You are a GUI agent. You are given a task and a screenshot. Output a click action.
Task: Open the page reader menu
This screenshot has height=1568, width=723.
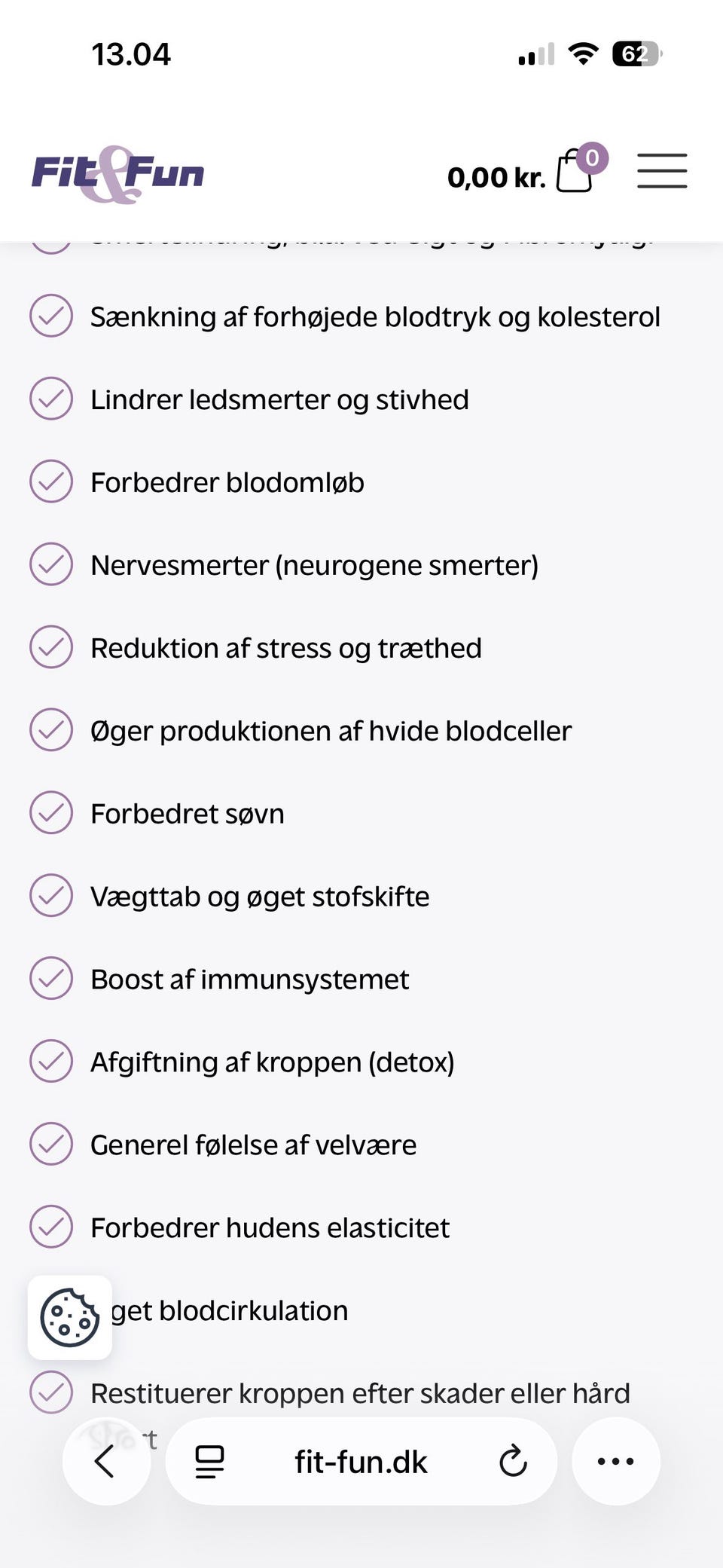coord(209,1462)
